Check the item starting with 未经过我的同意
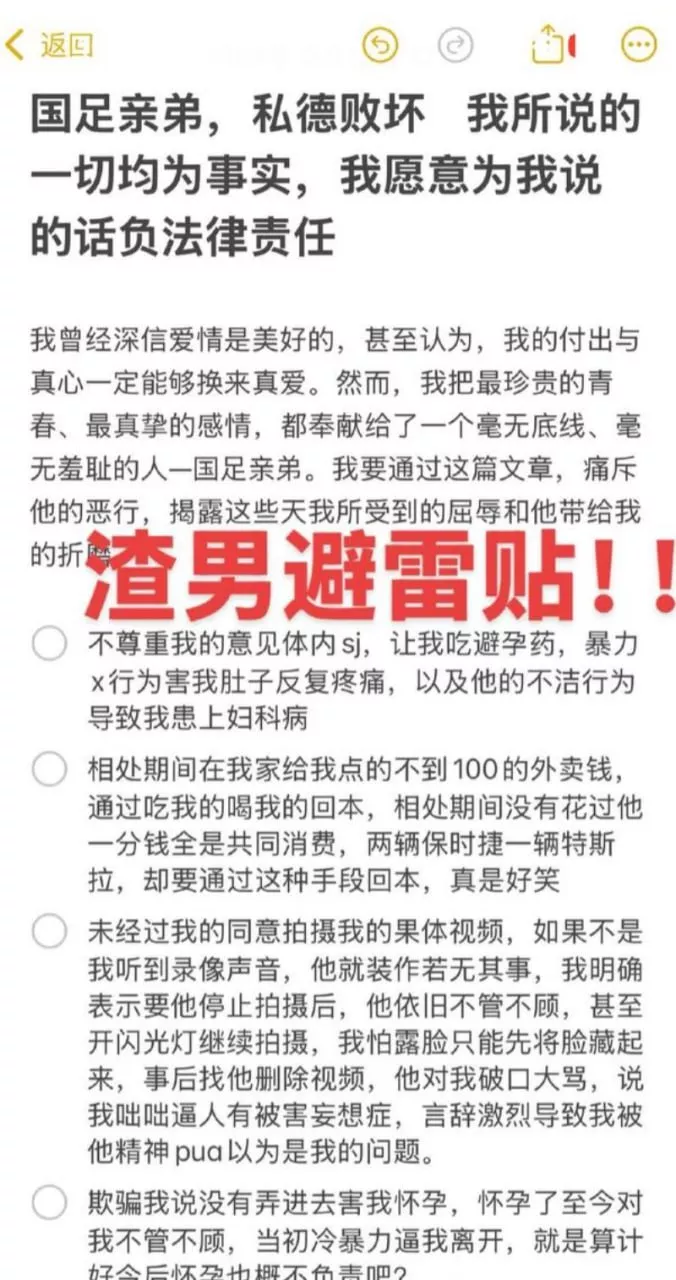Viewport: 676px width, 1280px height. 49,932
